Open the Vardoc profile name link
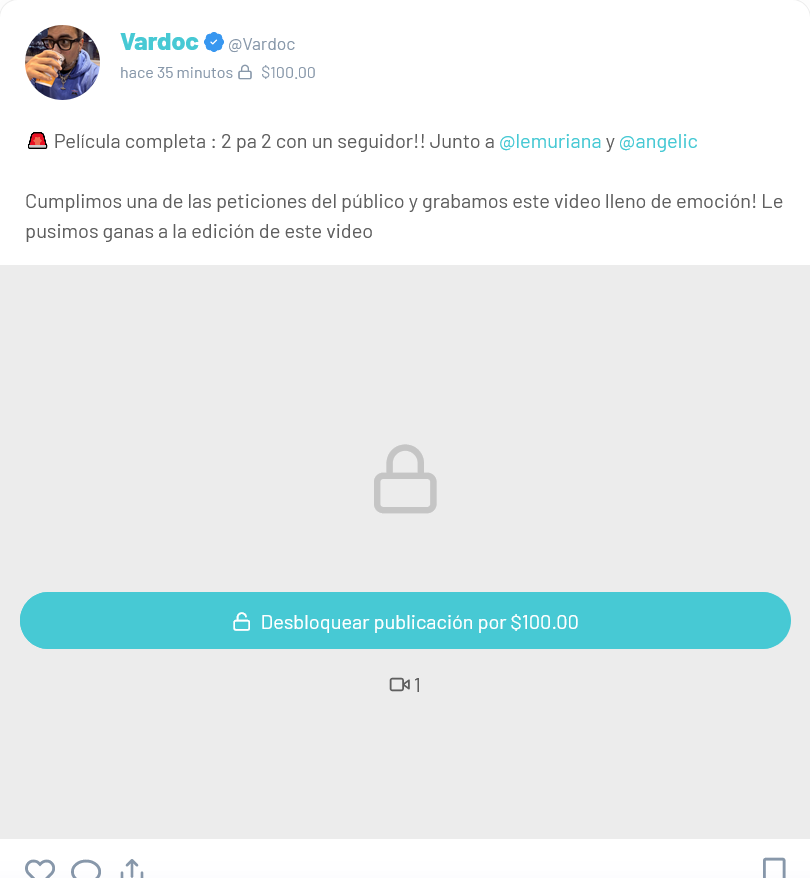 click(x=159, y=42)
